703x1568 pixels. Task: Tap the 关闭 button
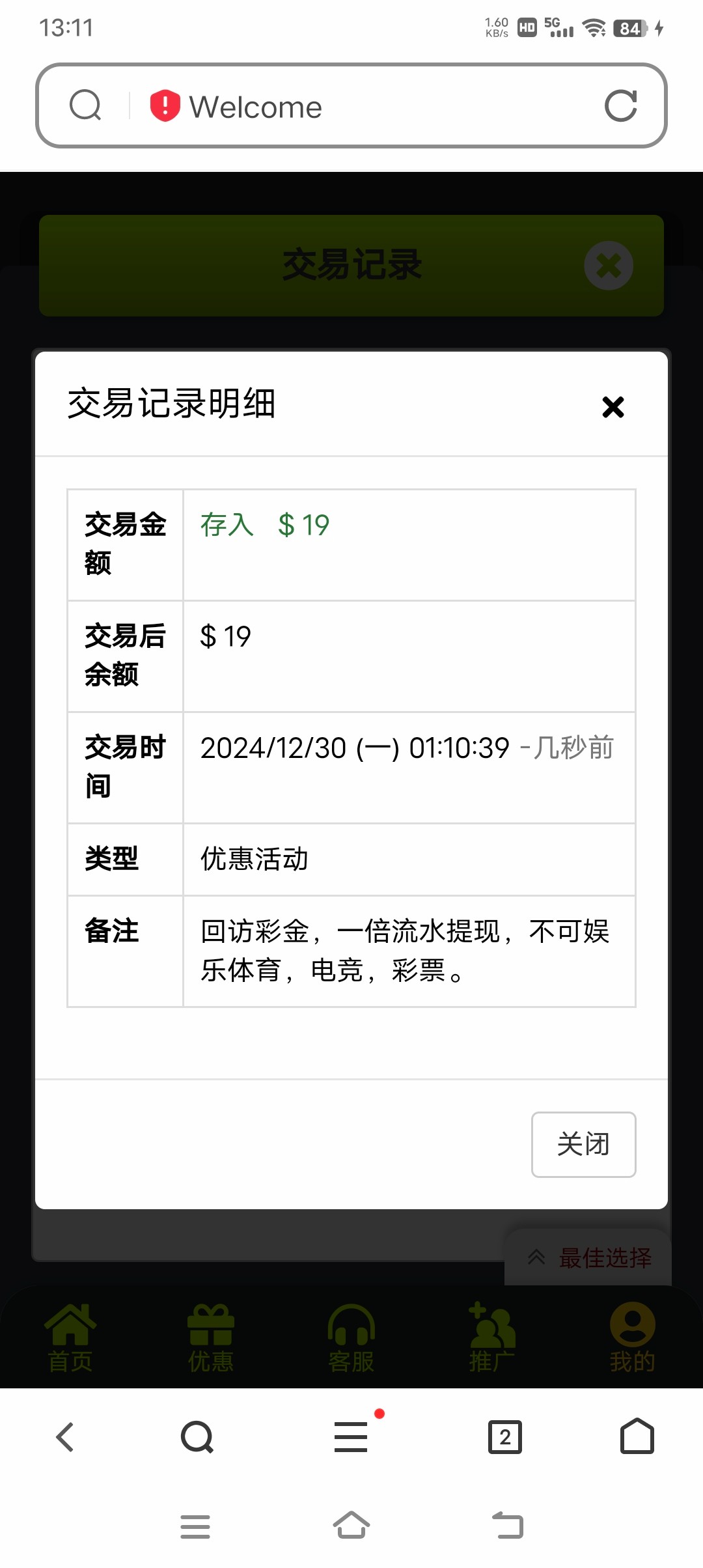click(x=583, y=1144)
